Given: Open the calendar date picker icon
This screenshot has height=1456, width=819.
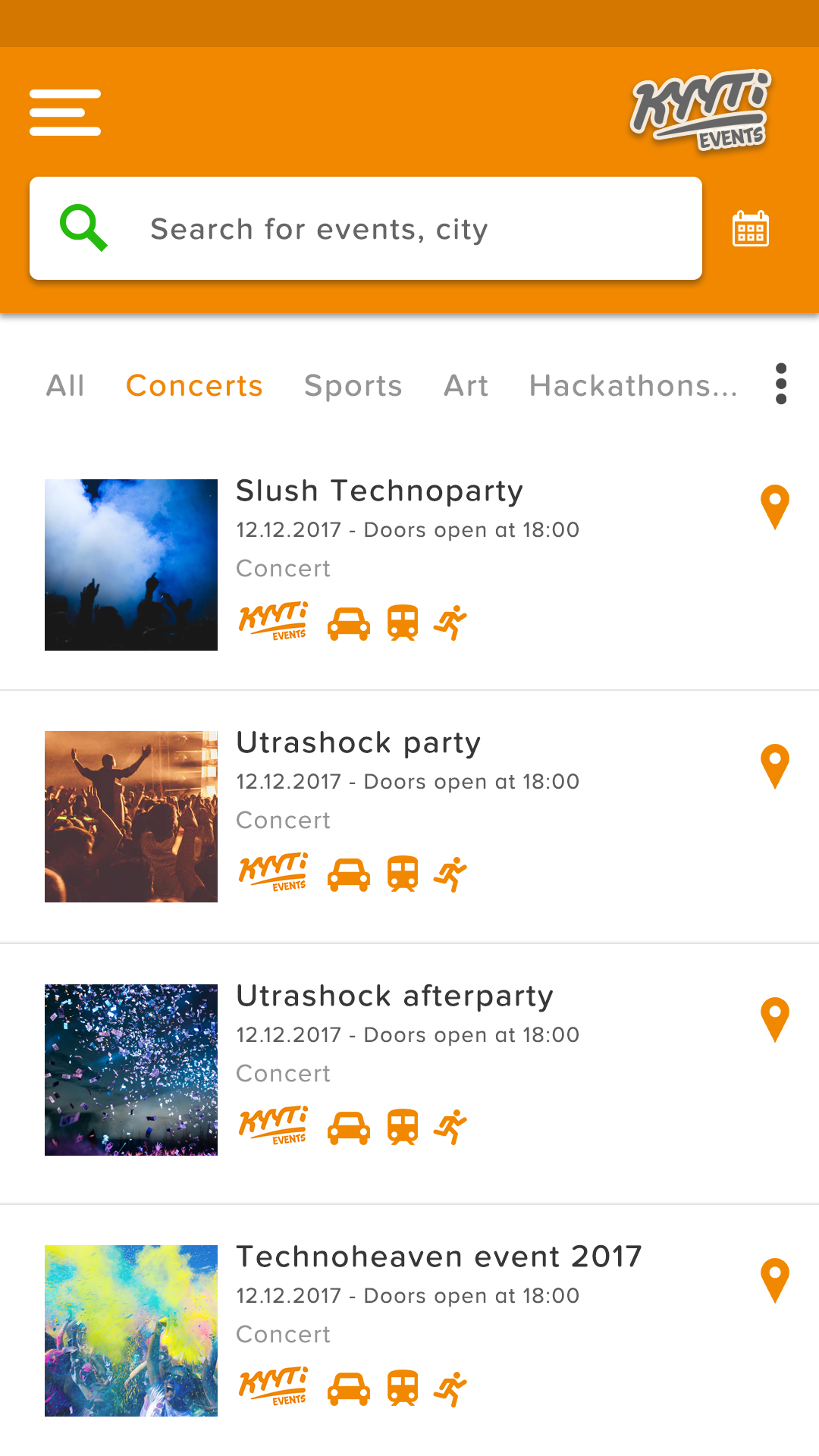Looking at the screenshot, I should pos(751,228).
